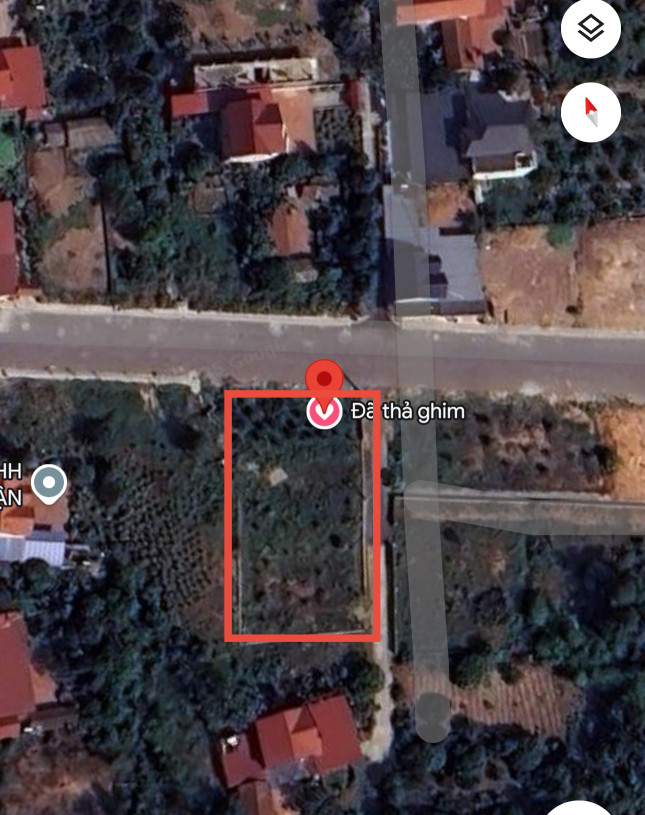This screenshot has width=645, height=815.
Task: Select the red dropped pin marker
Action: coord(324,378)
